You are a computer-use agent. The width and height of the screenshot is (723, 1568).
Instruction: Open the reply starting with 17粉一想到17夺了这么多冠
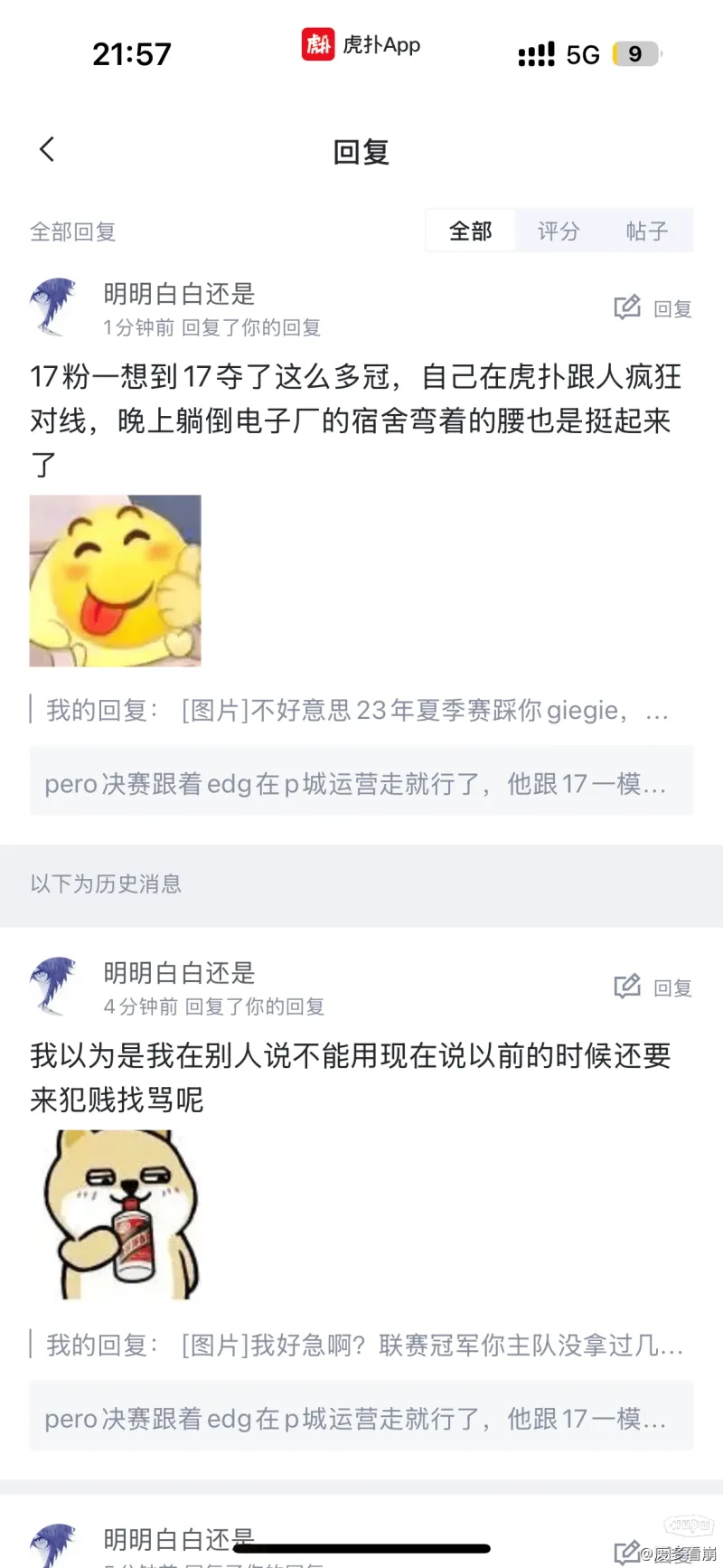pyautogui.click(x=354, y=420)
